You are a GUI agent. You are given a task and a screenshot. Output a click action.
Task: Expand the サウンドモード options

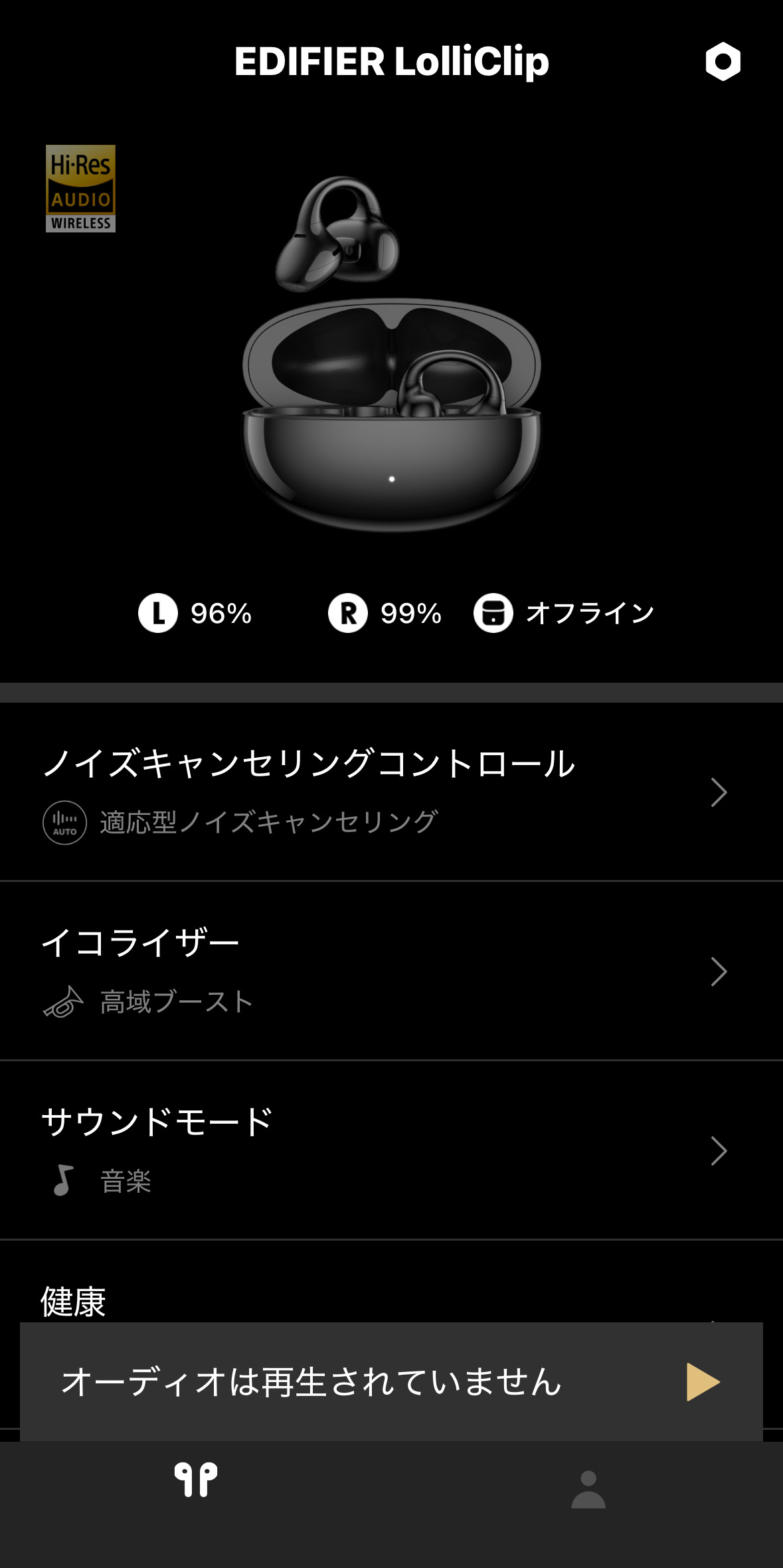pyautogui.click(x=721, y=1147)
